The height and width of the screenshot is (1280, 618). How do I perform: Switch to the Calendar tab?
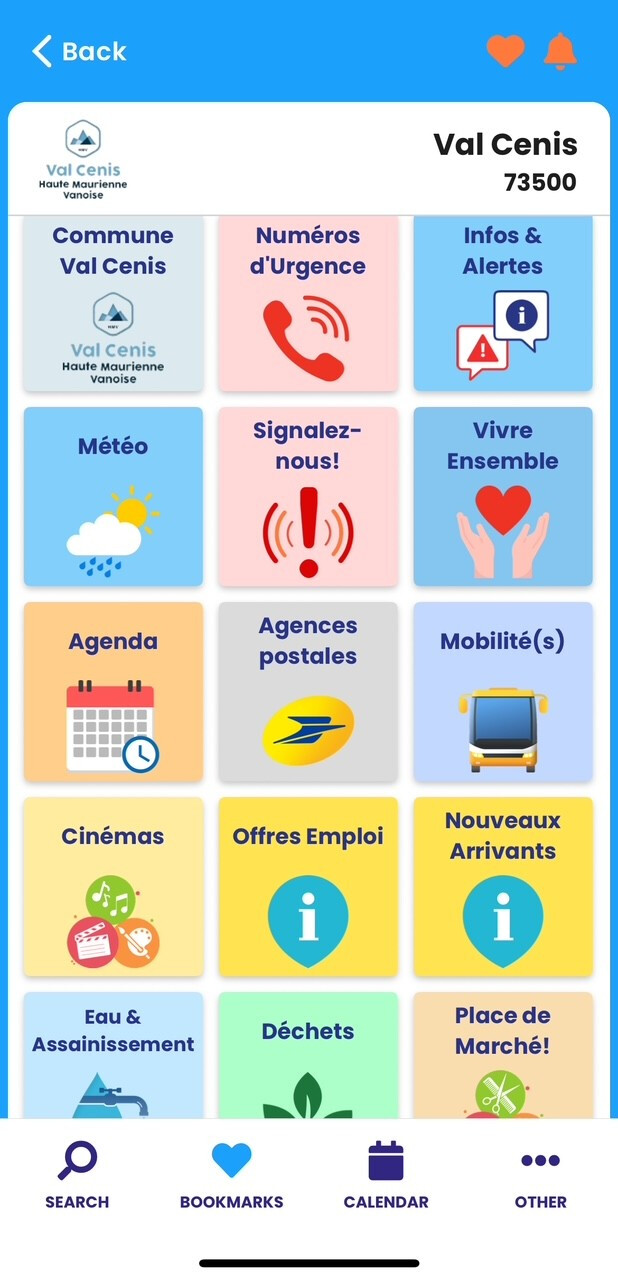tap(386, 1176)
